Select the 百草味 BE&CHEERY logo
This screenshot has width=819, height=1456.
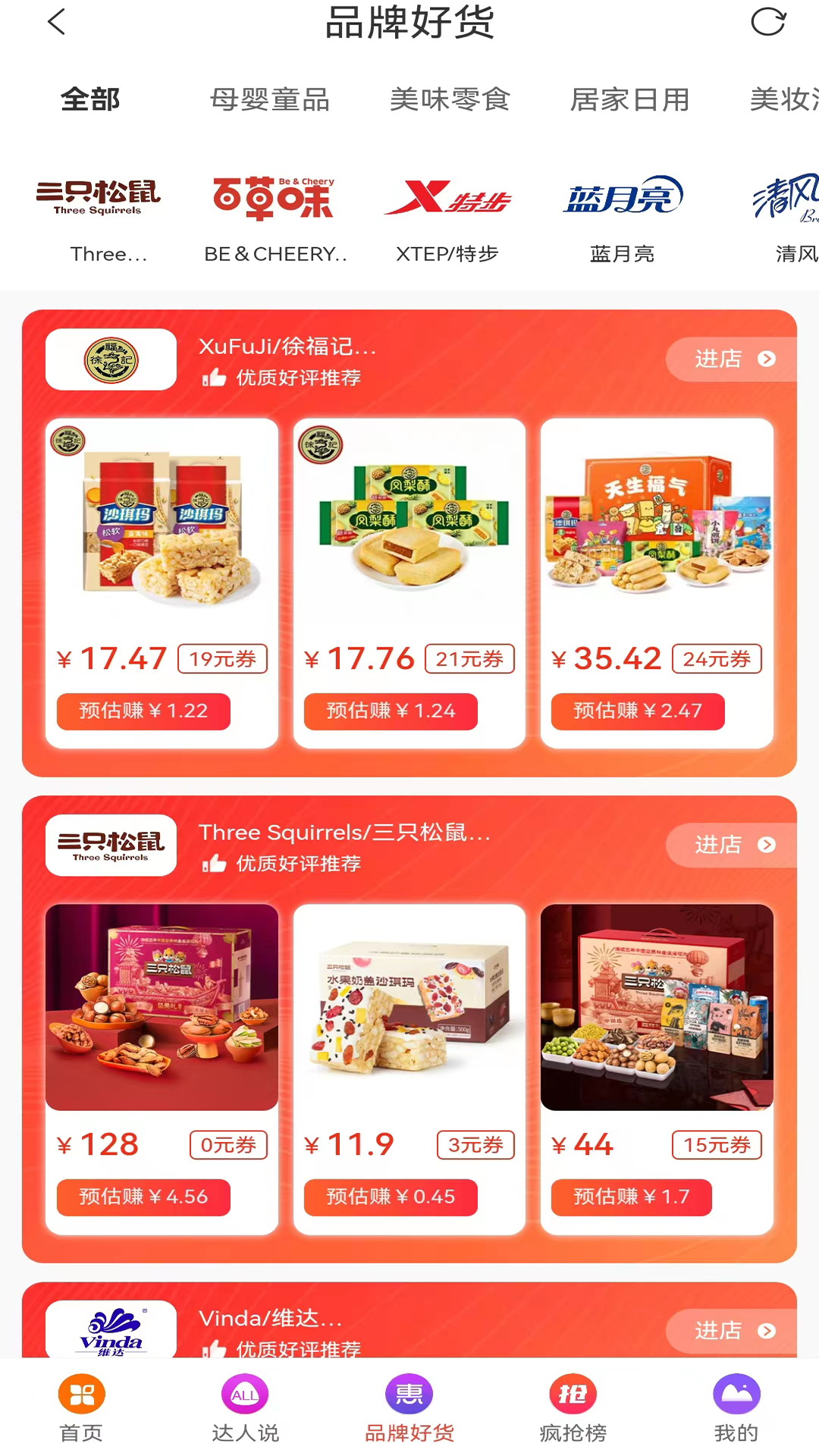coord(273,196)
